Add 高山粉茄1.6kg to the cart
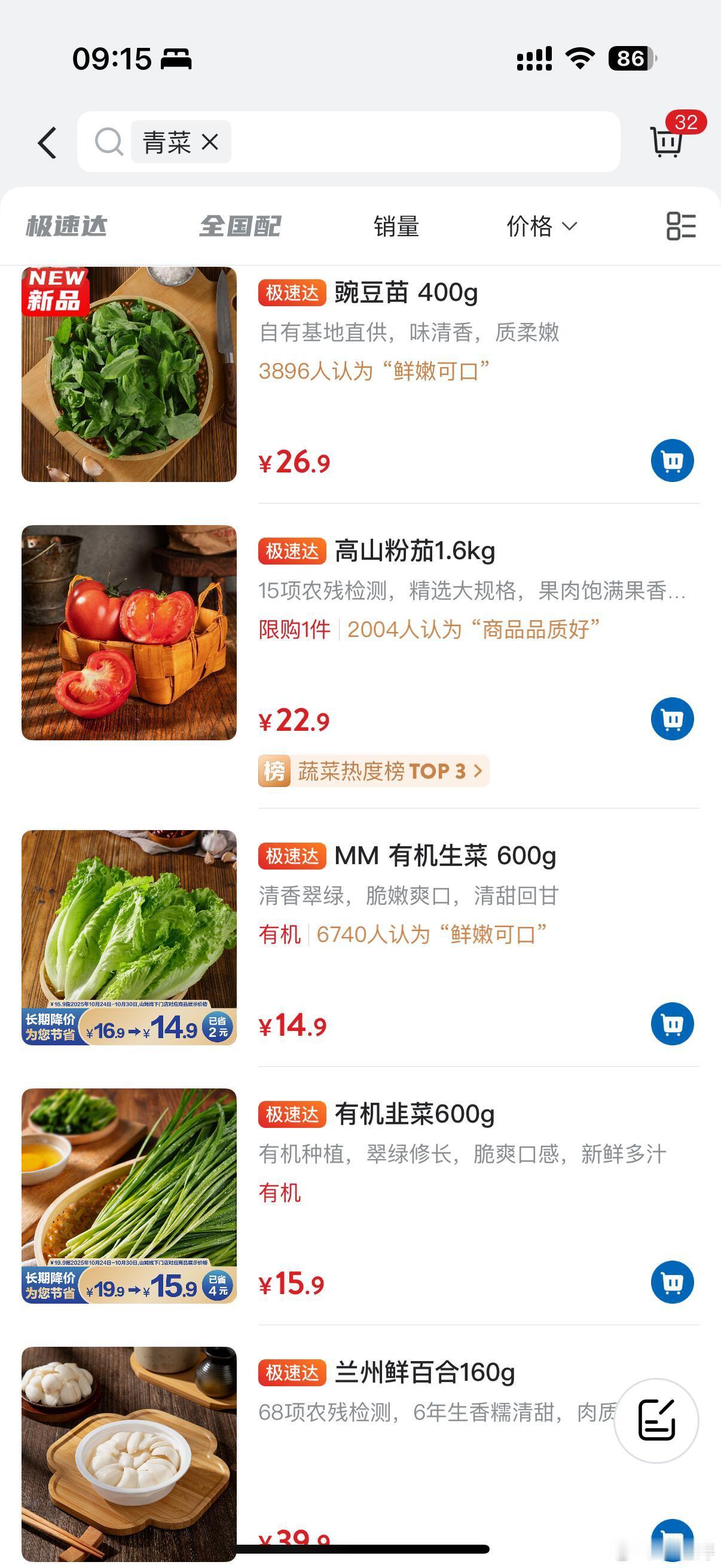 pos(672,718)
